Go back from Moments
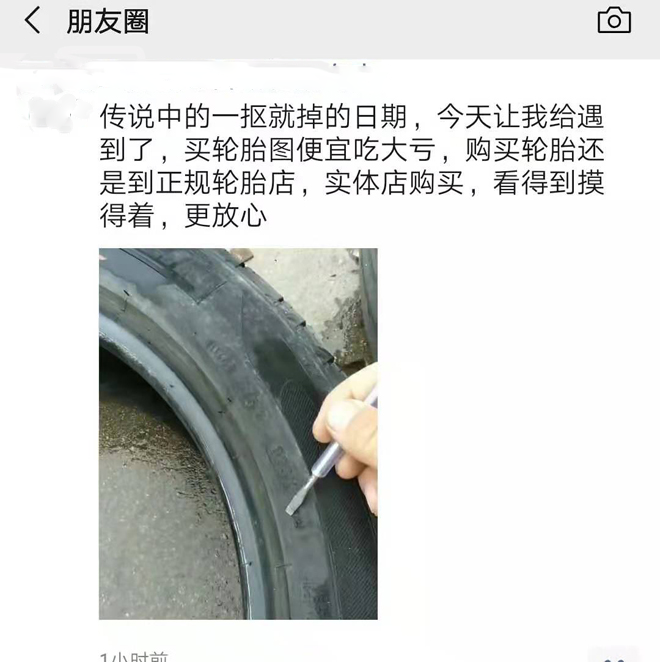This screenshot has height=662, width=660. tap(33, 21)
